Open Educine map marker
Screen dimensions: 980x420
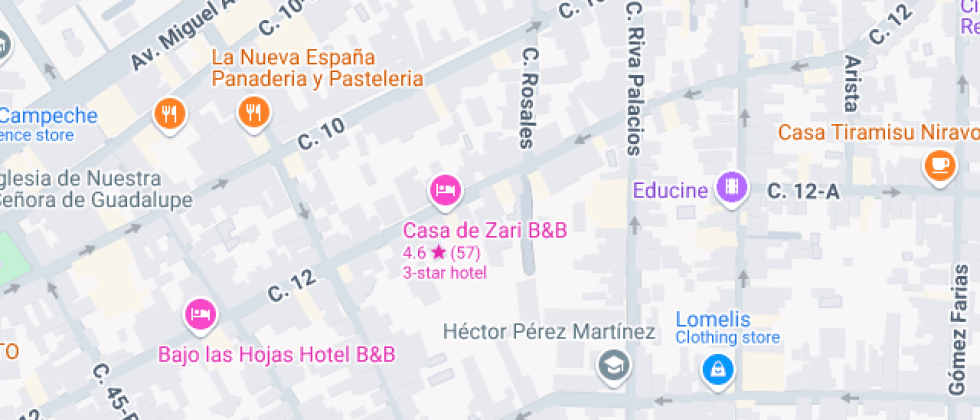[x=734, y=187]
